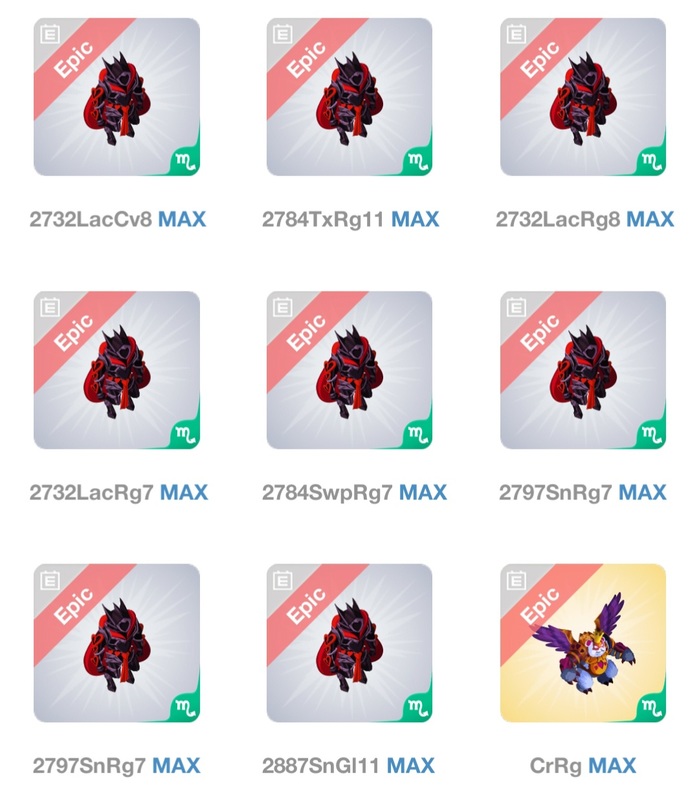Screen dimensions: 699x800
Task: View the 2732LacRg8 MAX card
Action: (x=583, y=97)
